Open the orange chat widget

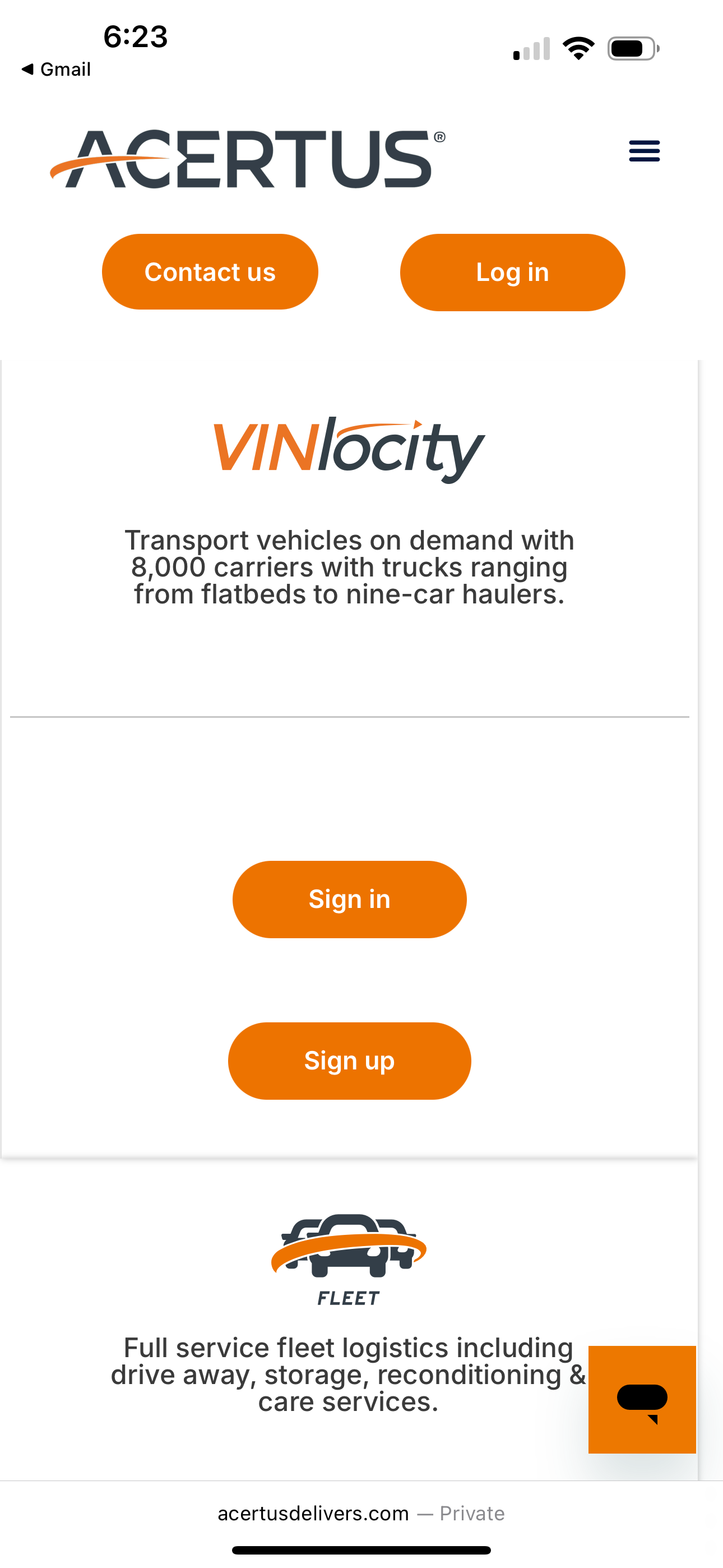[x=642, y=1399]
